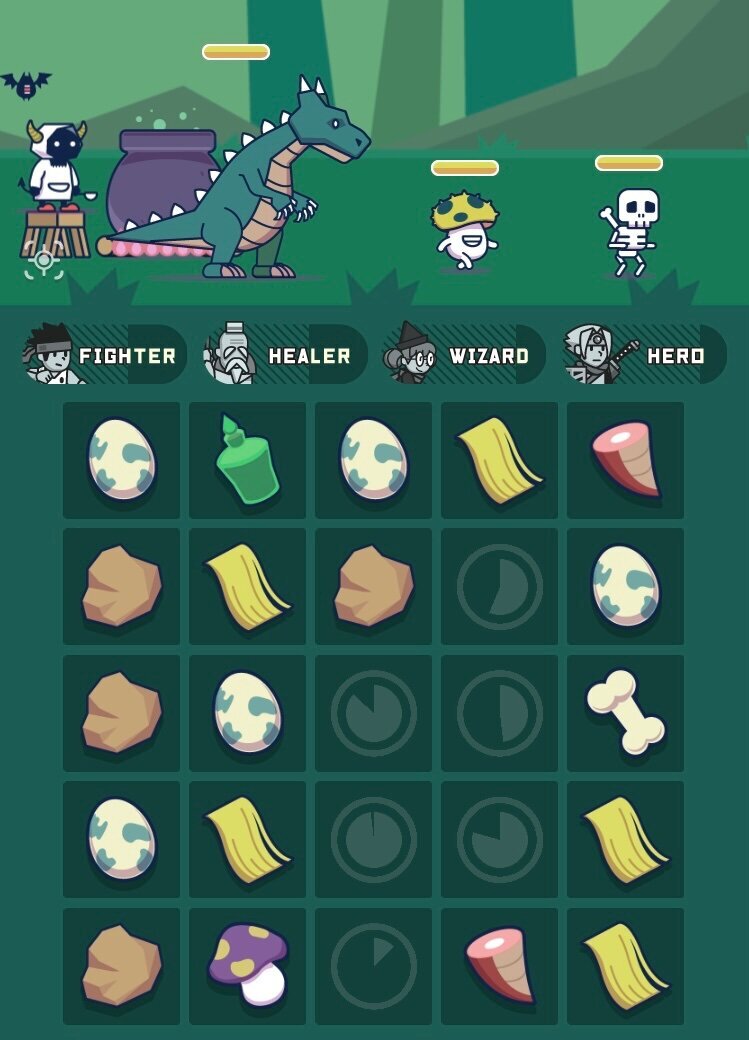The width and height of the screenshot is (749, 1040).
Task: Pick the Hero character
Action: tap(645, 354)
